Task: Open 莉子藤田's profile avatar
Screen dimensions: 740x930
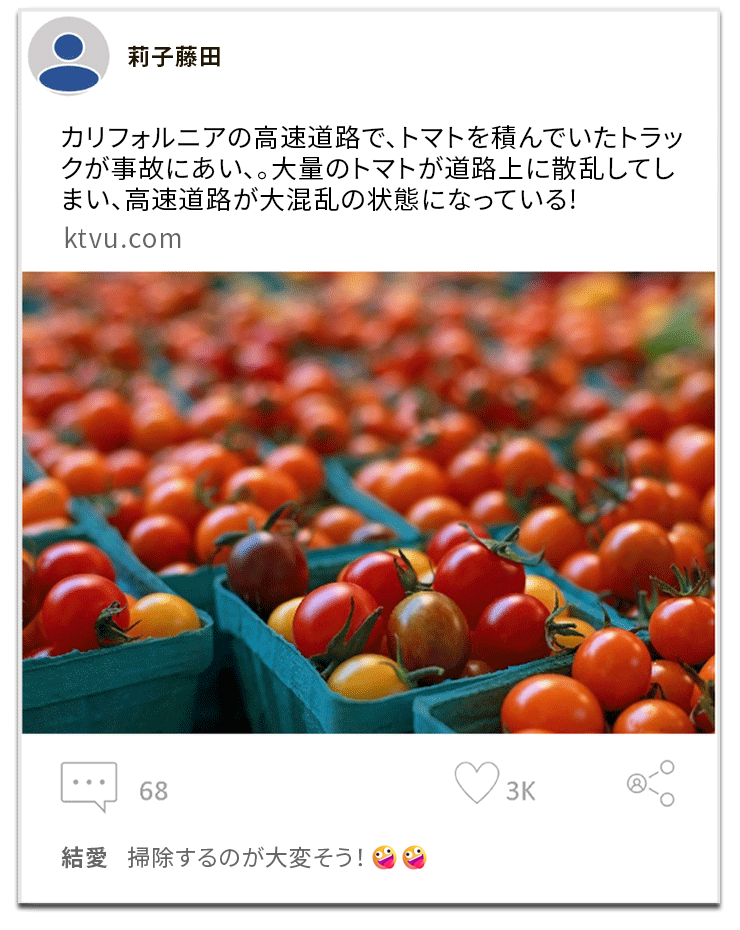Action: pos(68,56)
